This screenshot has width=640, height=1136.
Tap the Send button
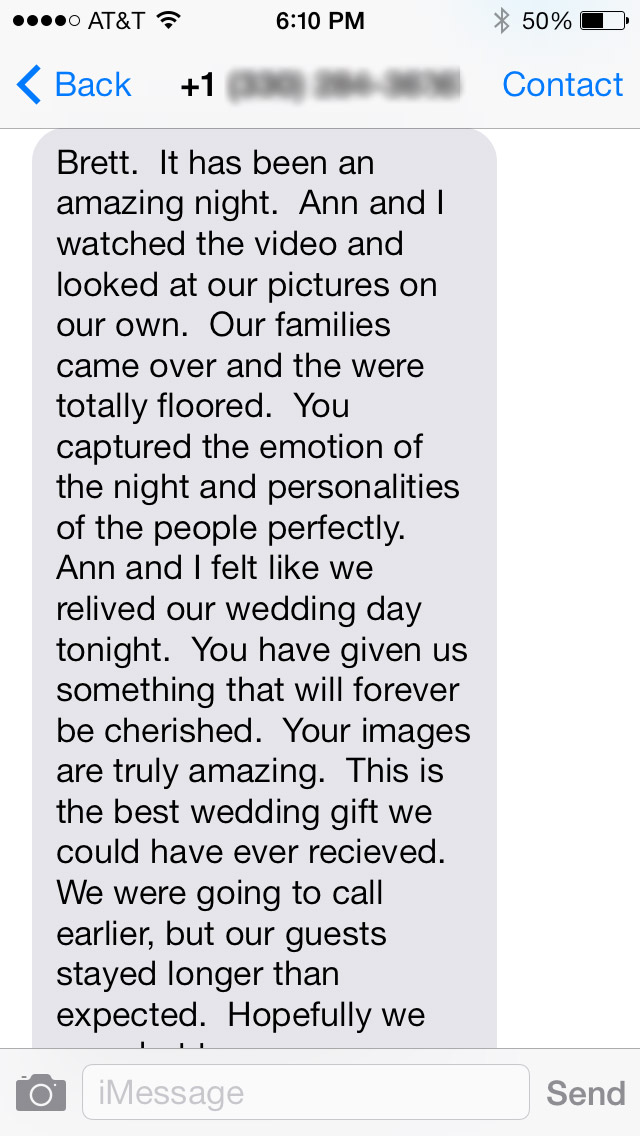coord(585,1092)
